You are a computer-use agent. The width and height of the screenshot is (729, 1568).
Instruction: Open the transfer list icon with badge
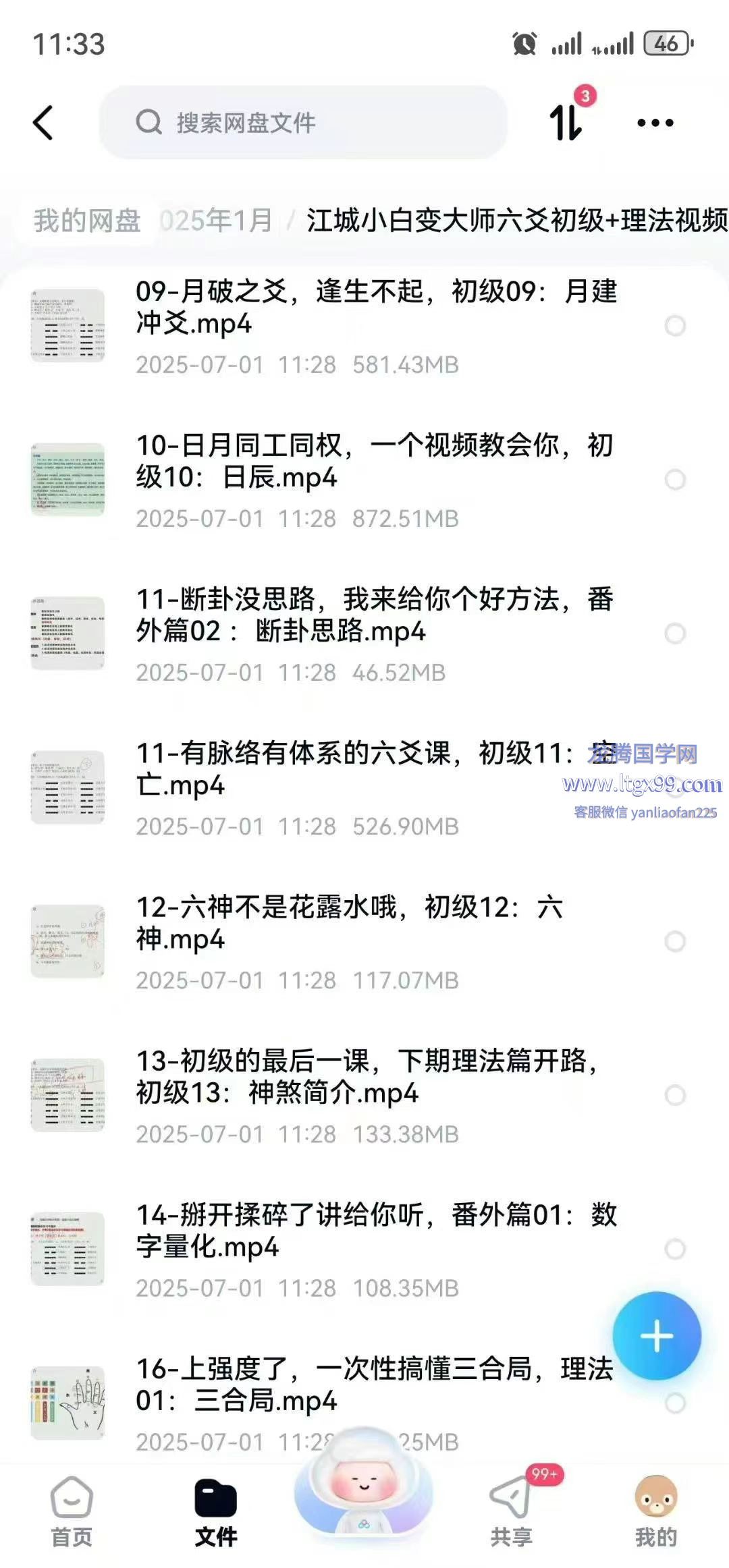pyautogui.click(x=567, y=121)
